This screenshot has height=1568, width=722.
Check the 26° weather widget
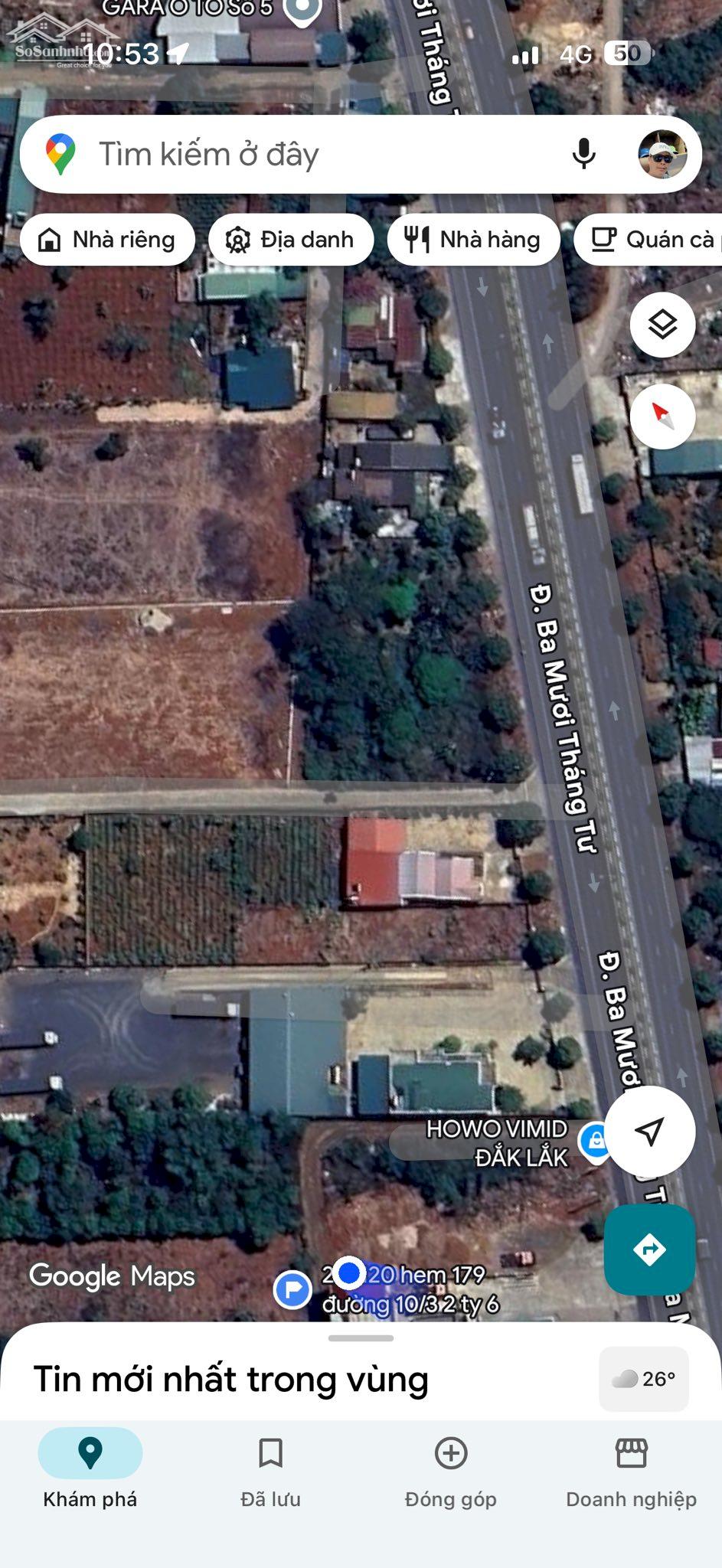click(x=644, y=1379)
